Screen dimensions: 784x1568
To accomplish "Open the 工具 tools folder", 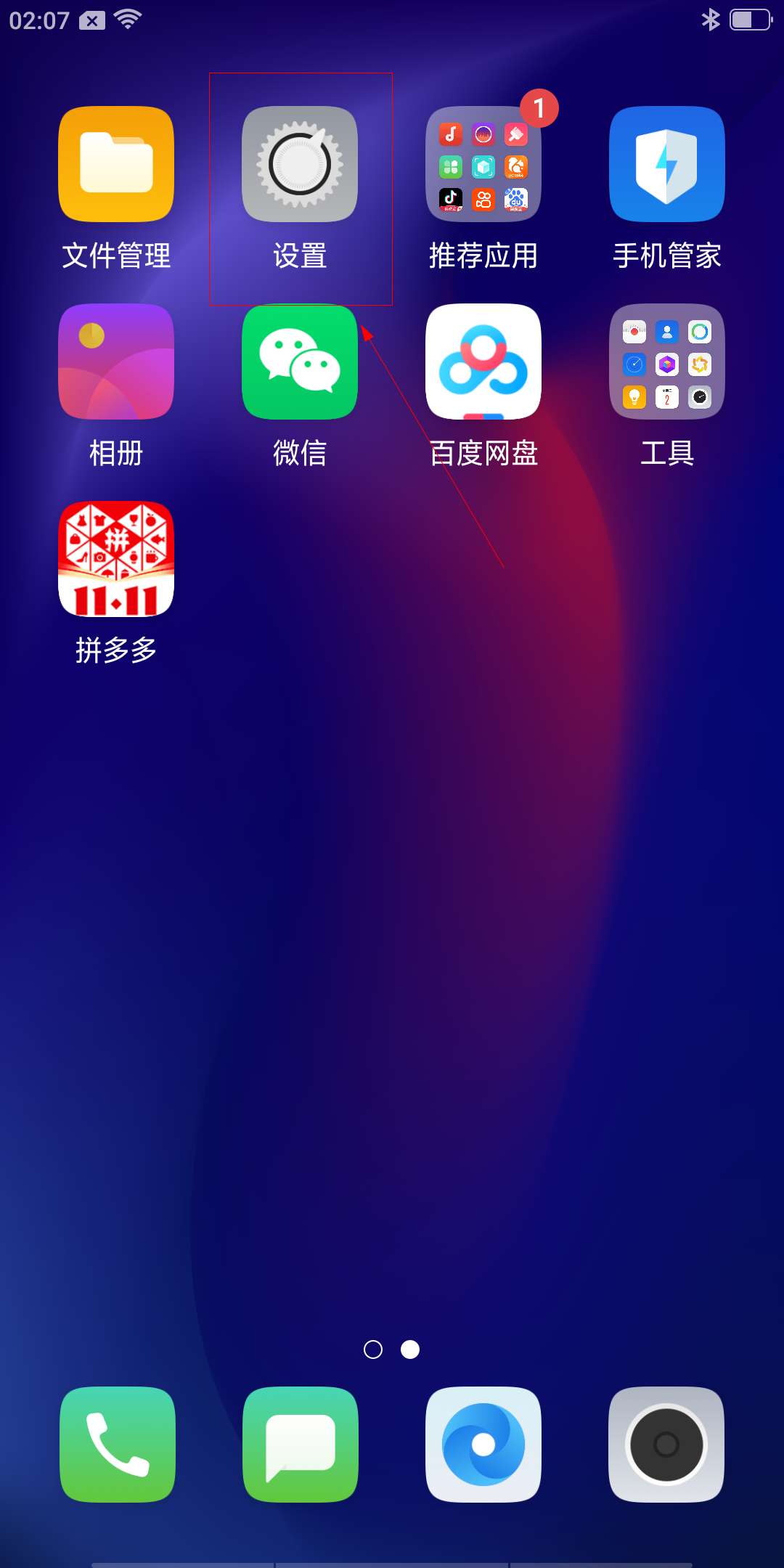I will (x=667, y=362).
